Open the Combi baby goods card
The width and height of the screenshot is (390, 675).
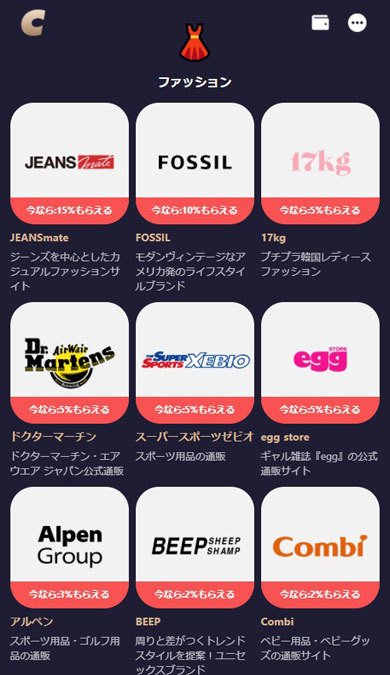[320, 547]
